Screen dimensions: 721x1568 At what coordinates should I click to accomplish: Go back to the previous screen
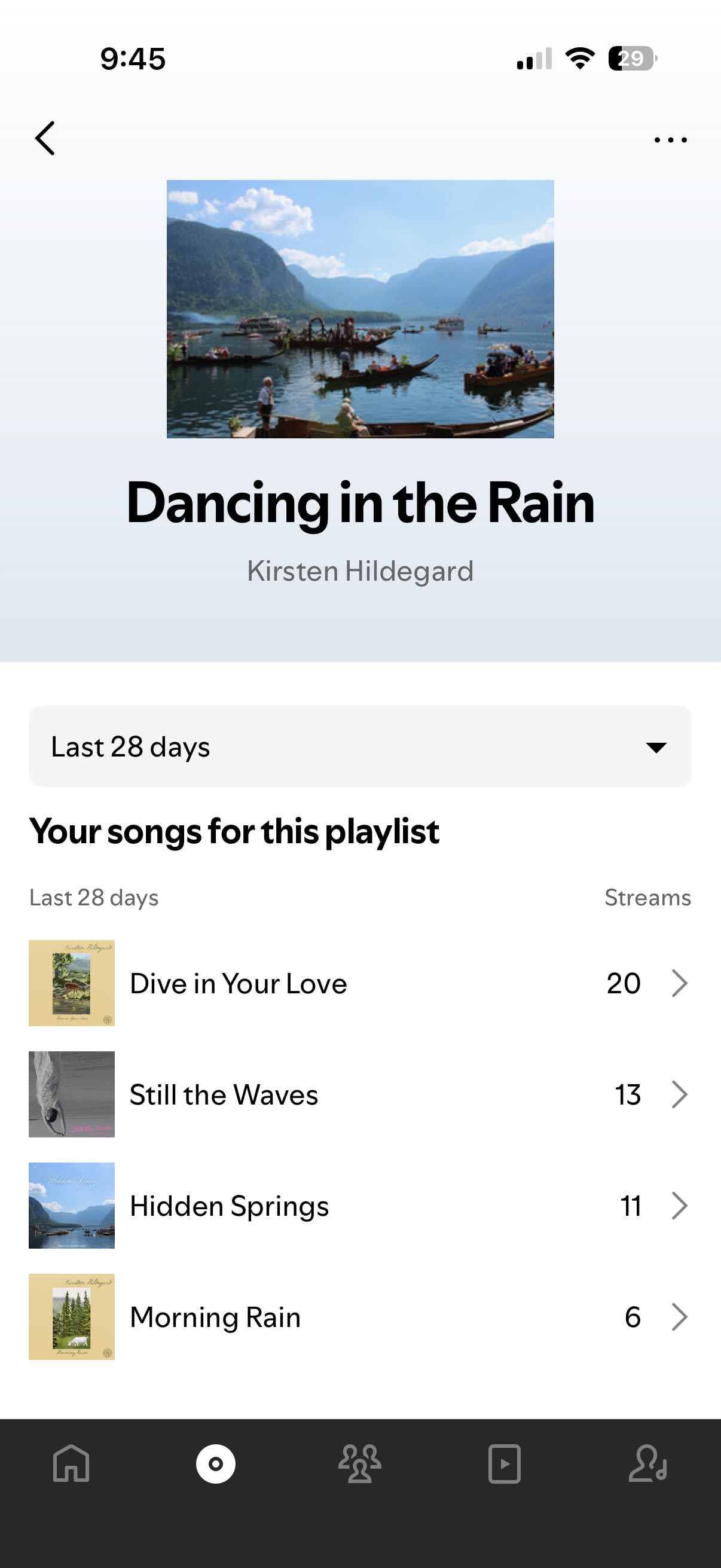45,138
